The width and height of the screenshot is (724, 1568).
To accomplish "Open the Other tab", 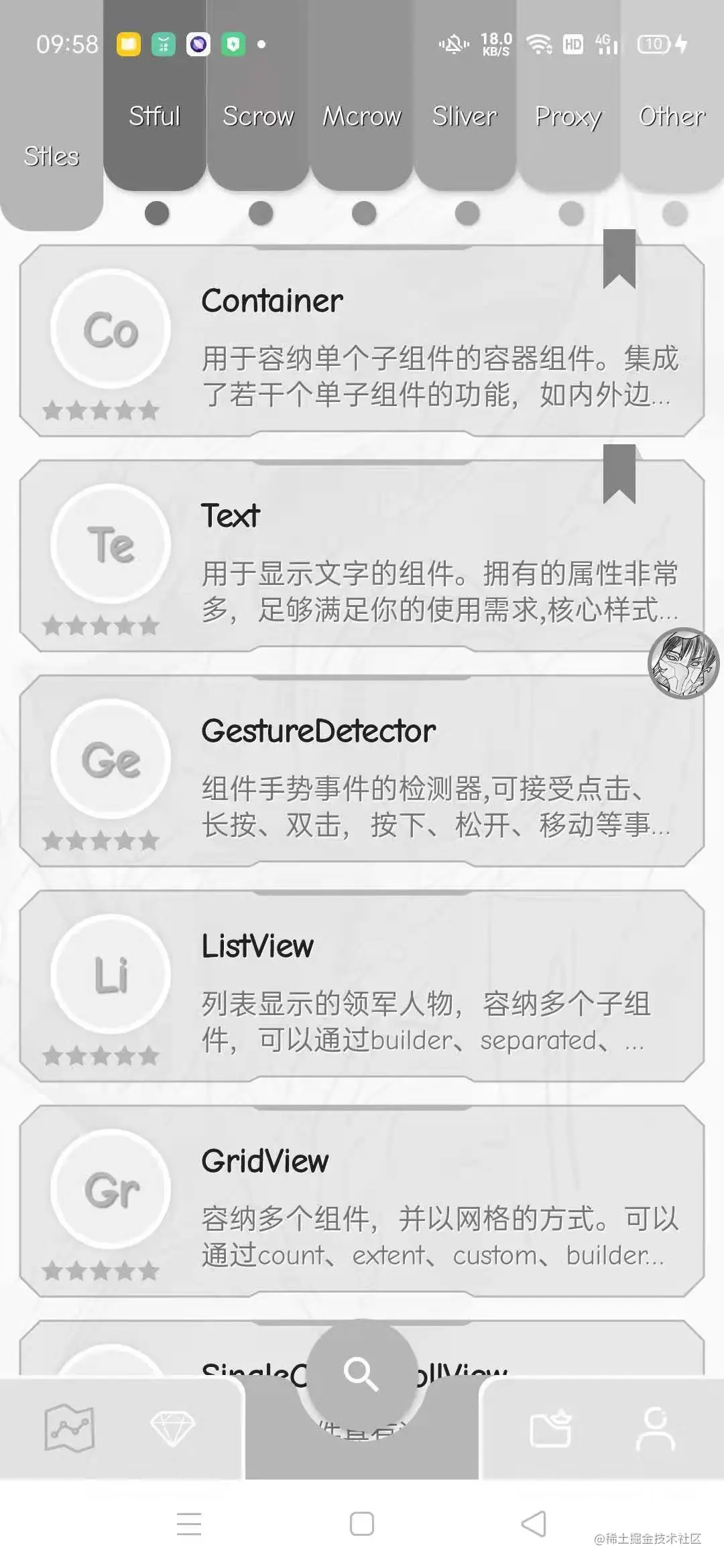I will [672, 117].
